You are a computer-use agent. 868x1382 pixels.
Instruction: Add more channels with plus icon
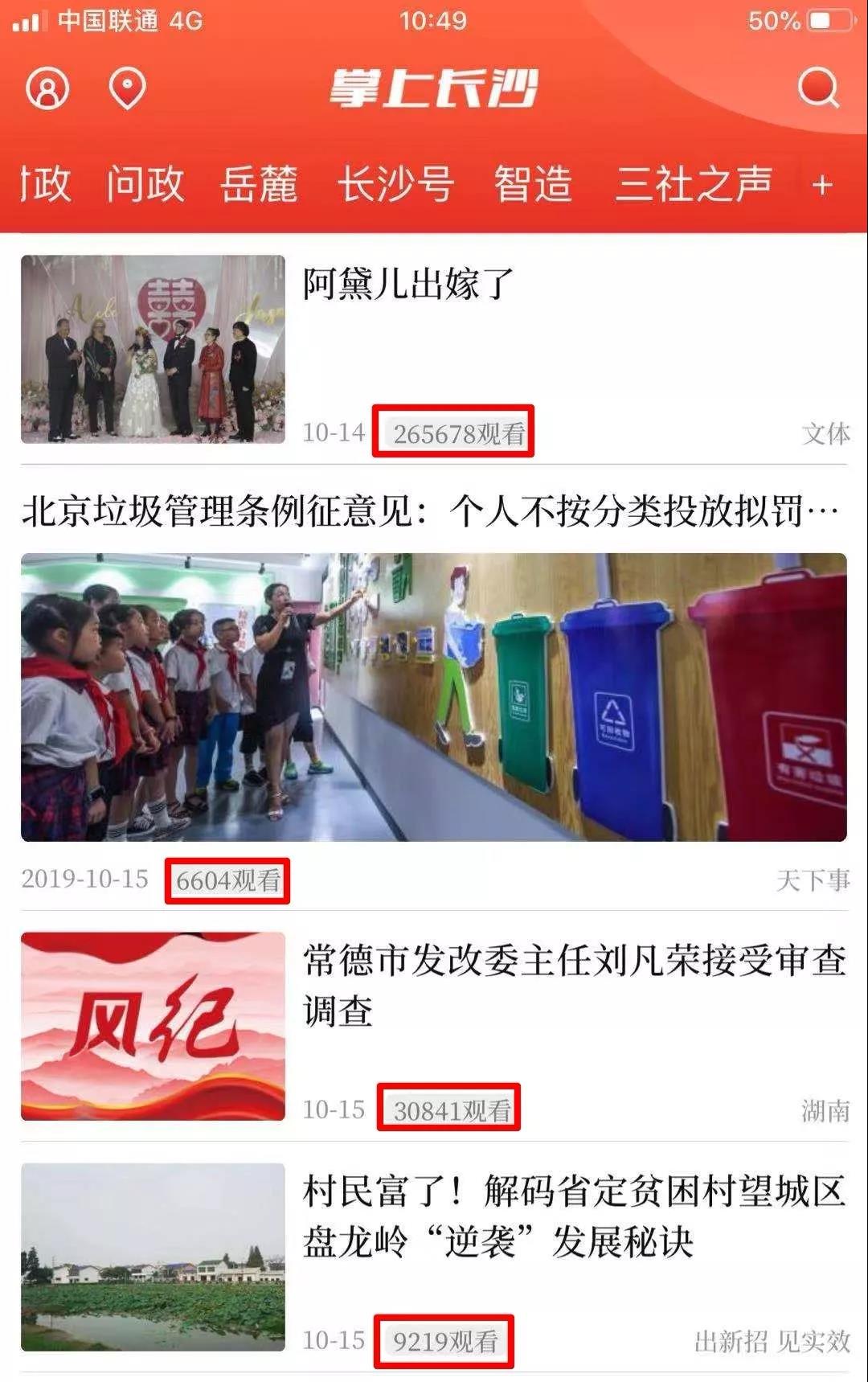click(821, 186)
